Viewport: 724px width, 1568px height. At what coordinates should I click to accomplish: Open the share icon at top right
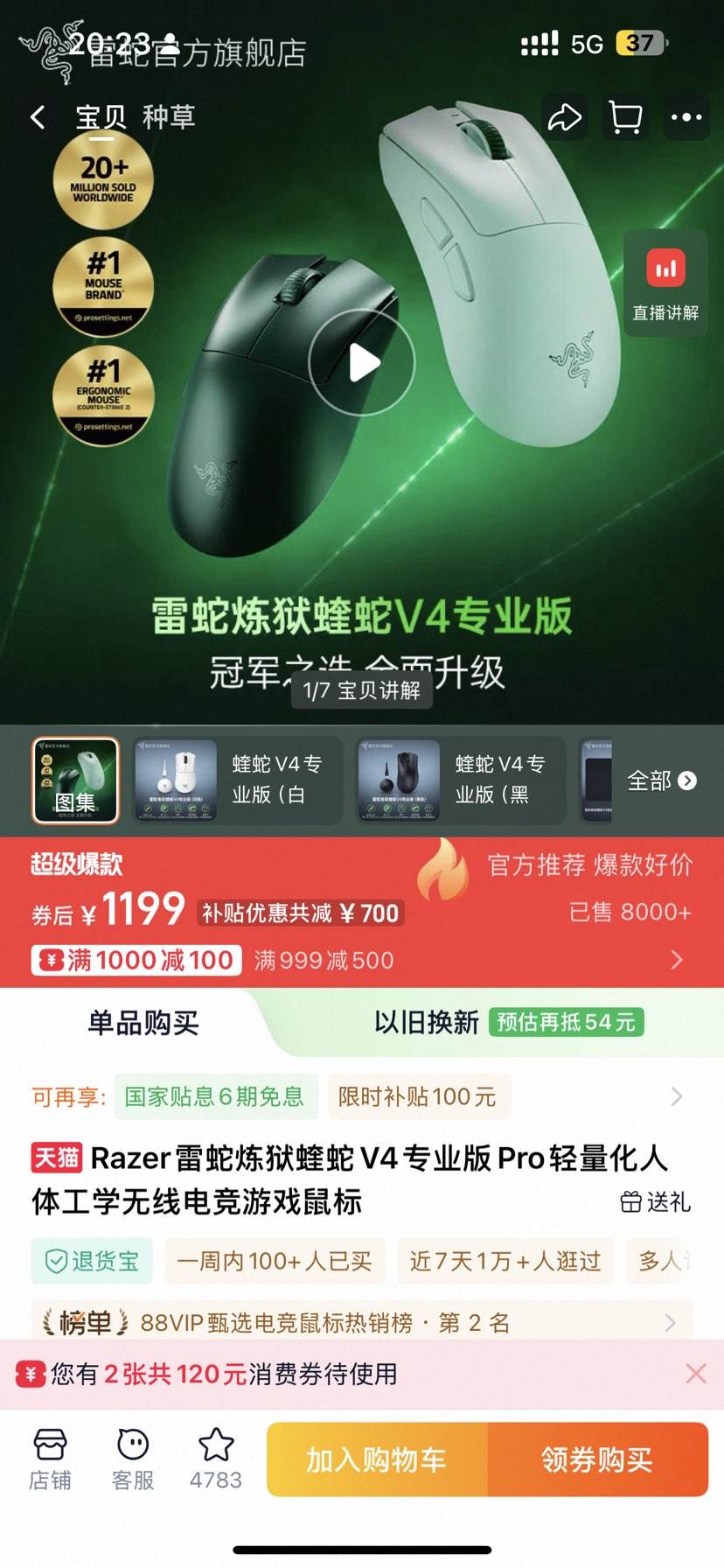565,116
